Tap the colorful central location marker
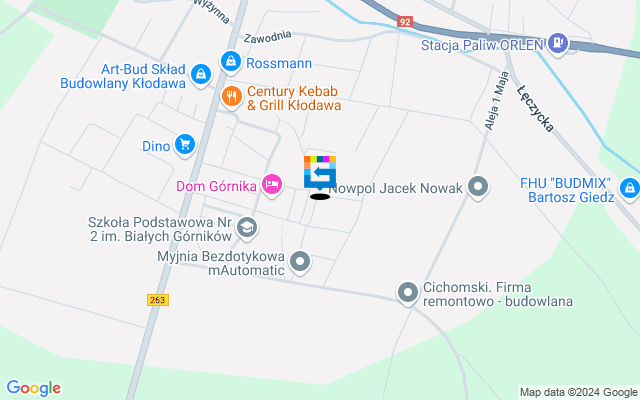This screenshot has width=640, height=400. [320, 172]
